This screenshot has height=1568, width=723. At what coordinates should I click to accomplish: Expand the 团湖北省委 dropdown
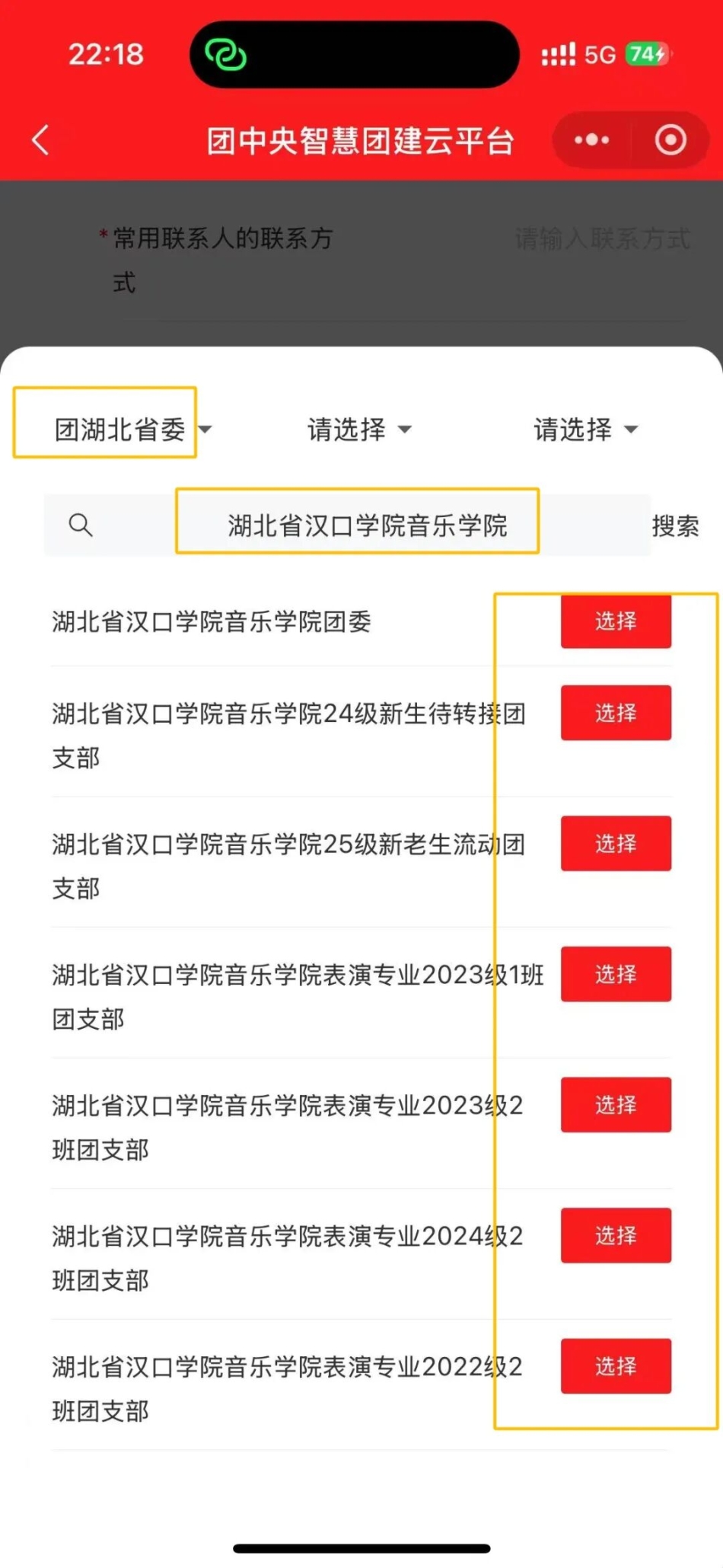tap(132, 430)
